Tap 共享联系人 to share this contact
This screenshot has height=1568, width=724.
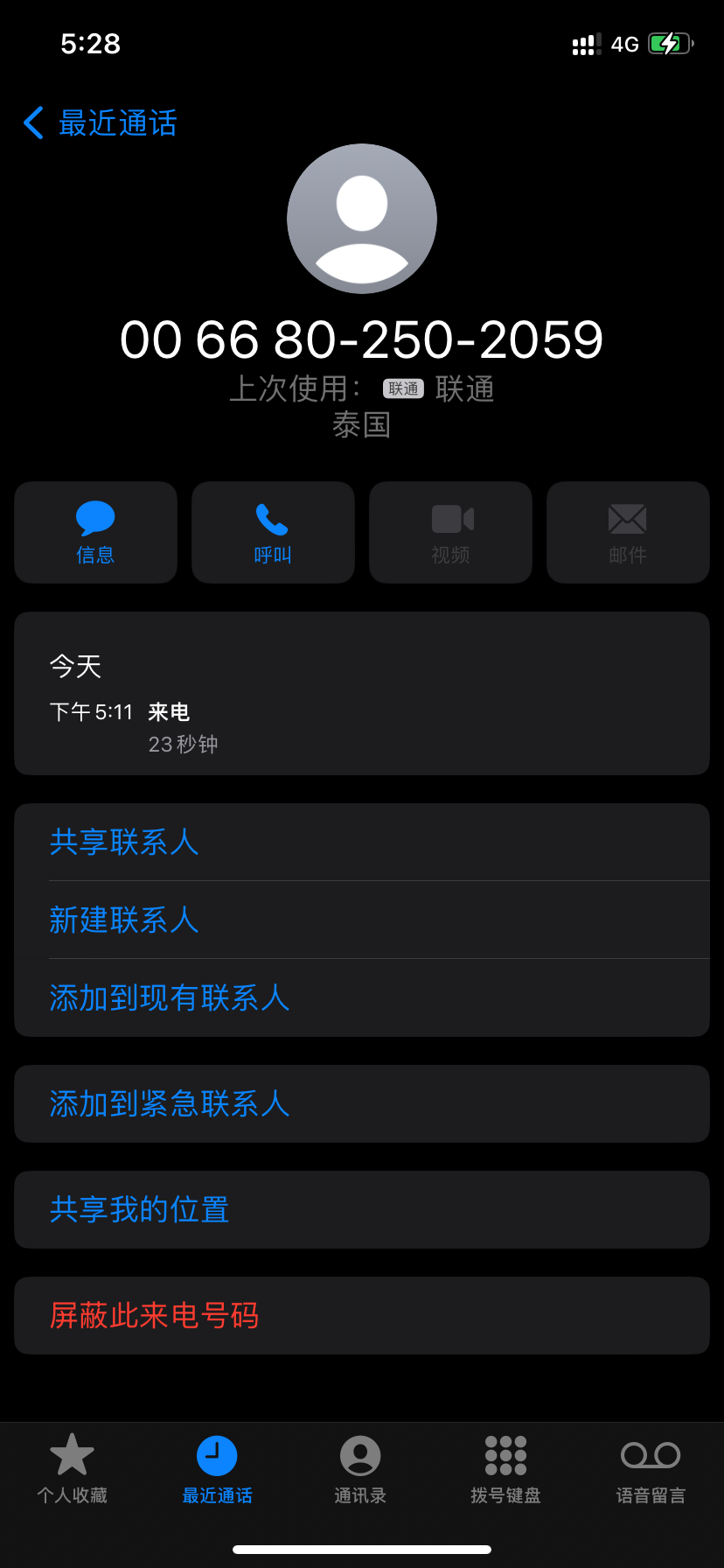pyautogui.click(x=124, y=842)
